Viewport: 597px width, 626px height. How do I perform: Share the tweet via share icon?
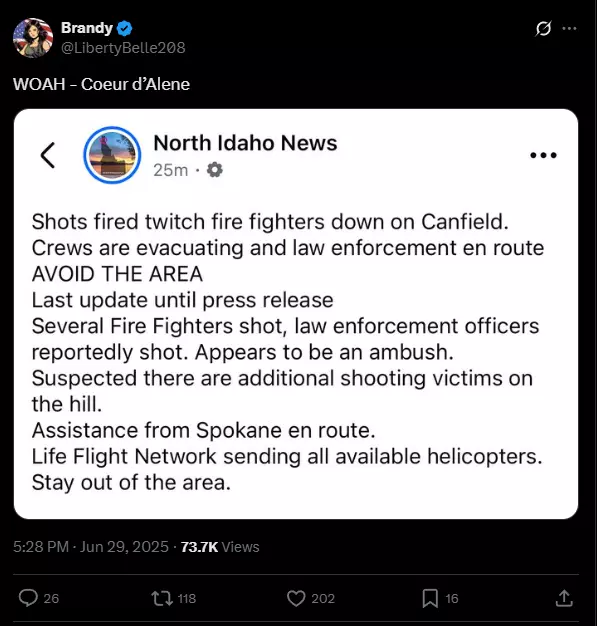click(564, 598)
